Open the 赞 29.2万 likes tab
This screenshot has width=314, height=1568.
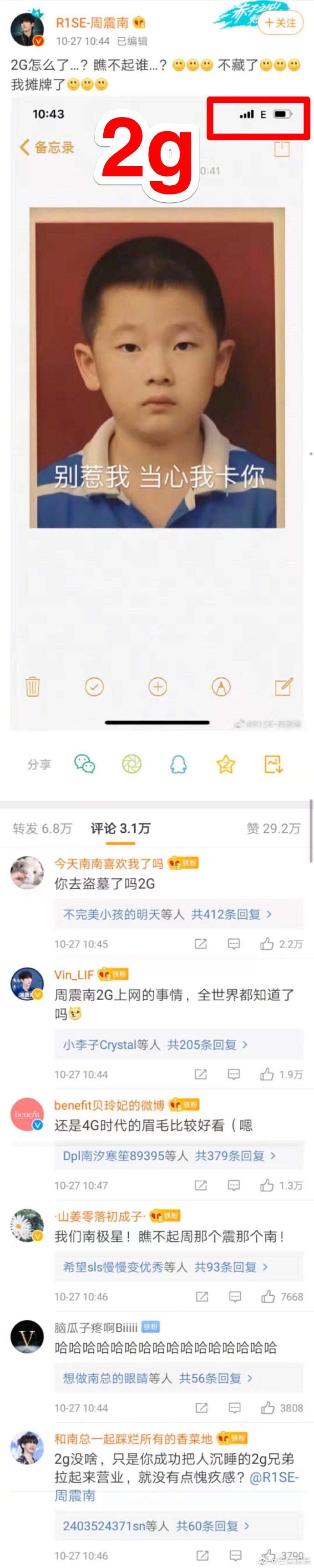(x=273, y=829)
